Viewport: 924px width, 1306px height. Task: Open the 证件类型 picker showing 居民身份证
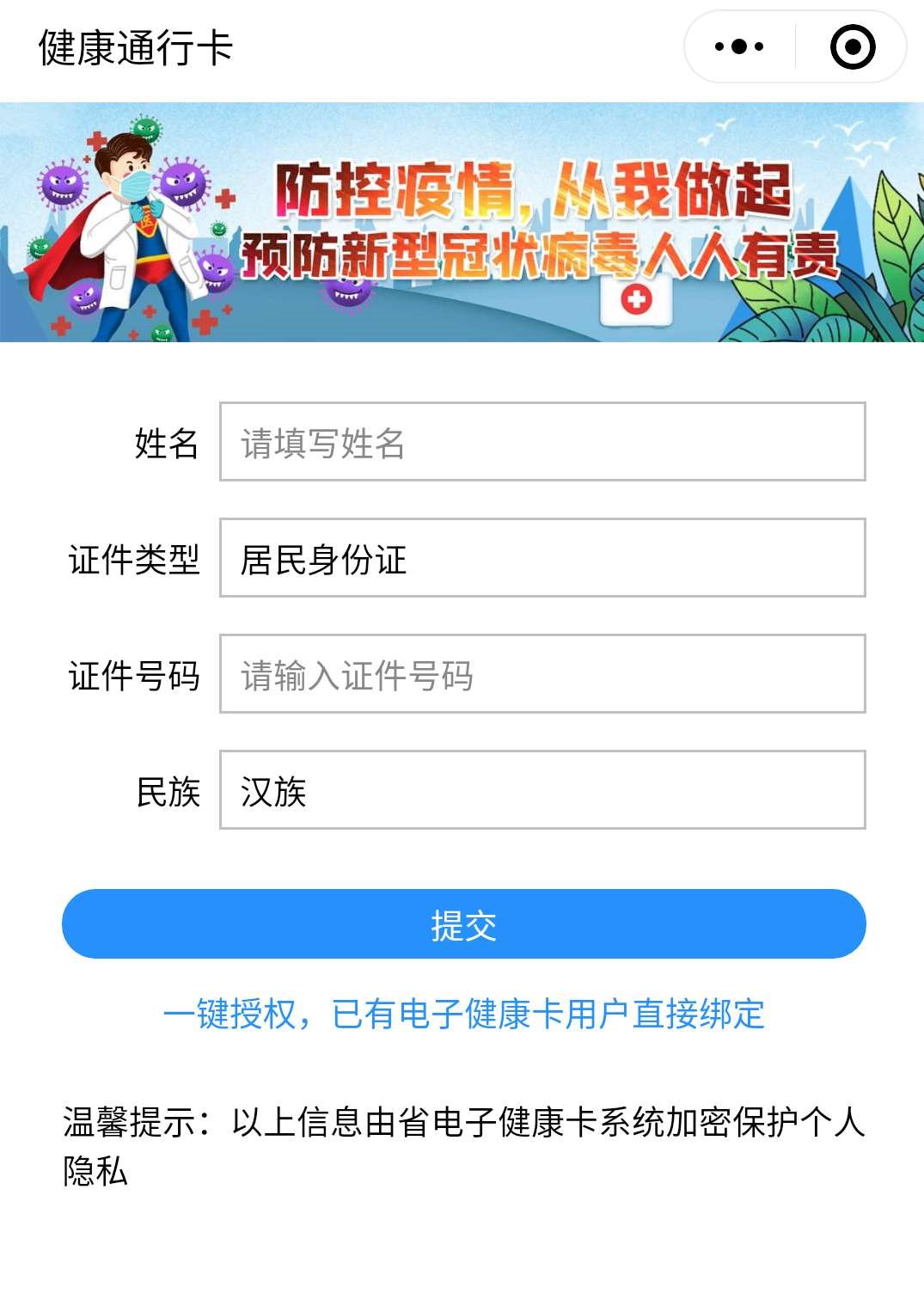point(542,558)
